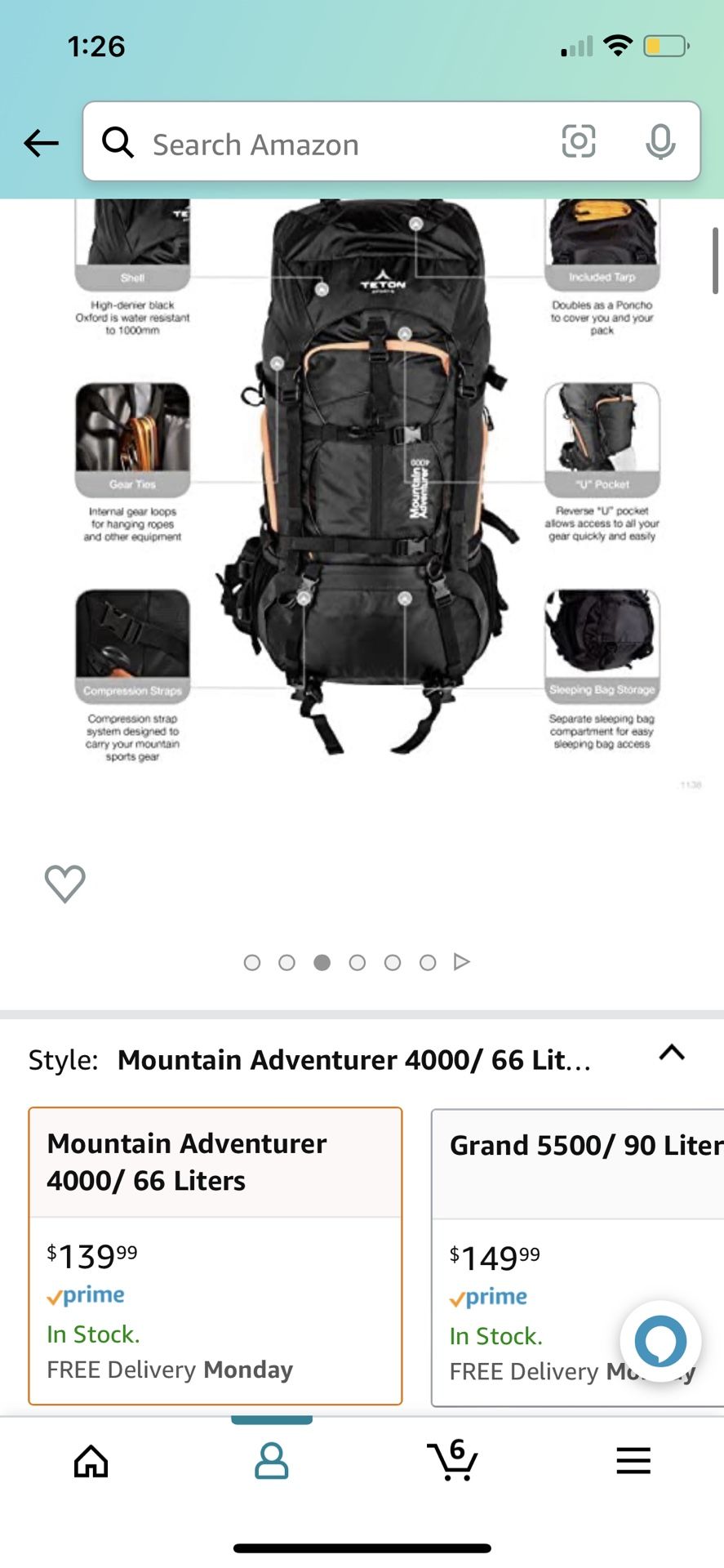Choose the Grand 5500/ 90 Liter style
The height and width of the screenshot is (1568, 724).
coord(578,1258)
